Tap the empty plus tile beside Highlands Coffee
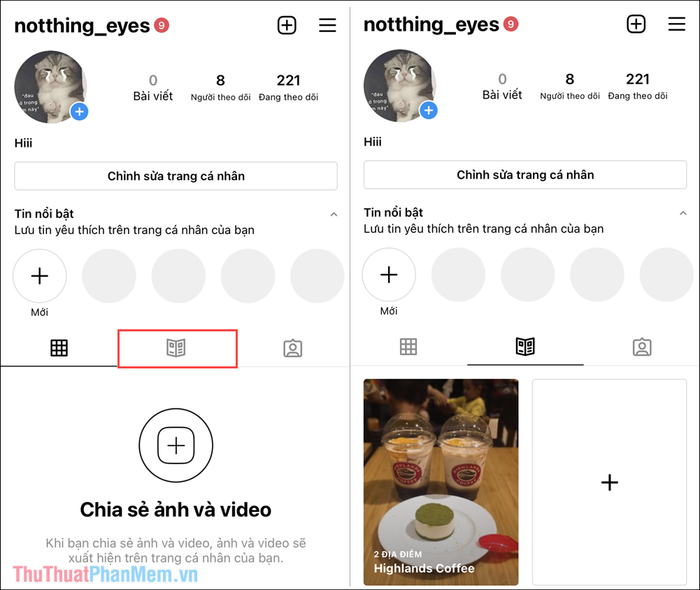This screenshot has height=590, width=700. pos(609,482)
